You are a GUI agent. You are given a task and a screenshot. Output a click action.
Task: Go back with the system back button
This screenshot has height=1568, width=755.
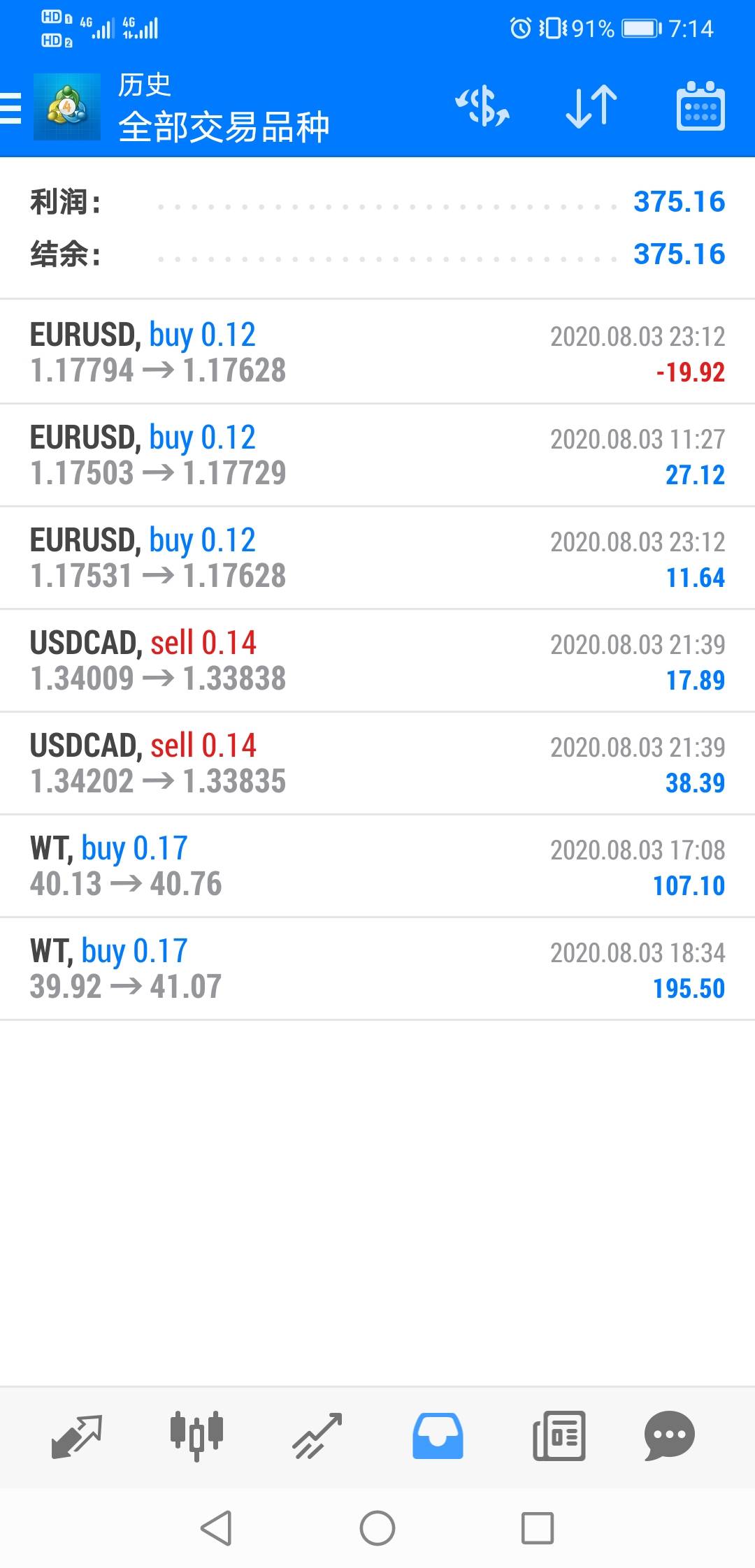tap(216, 1528)
